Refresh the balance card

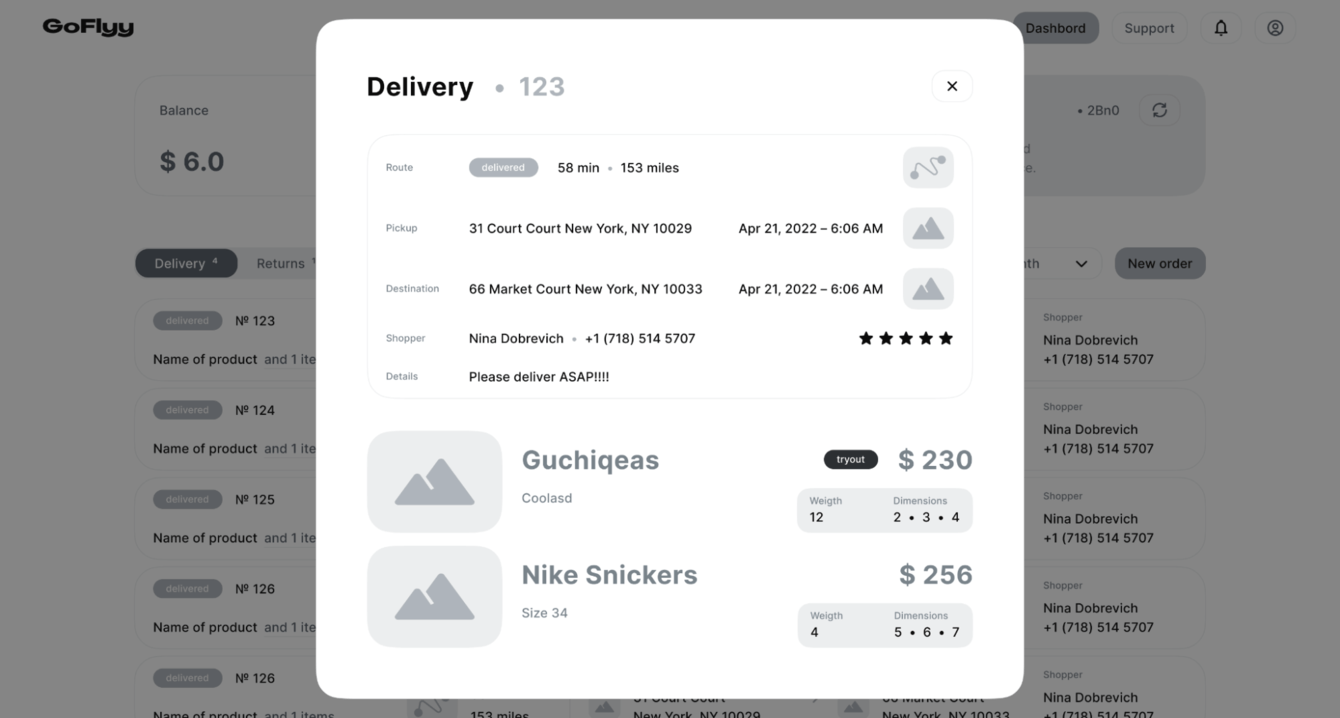[1159, 110]
